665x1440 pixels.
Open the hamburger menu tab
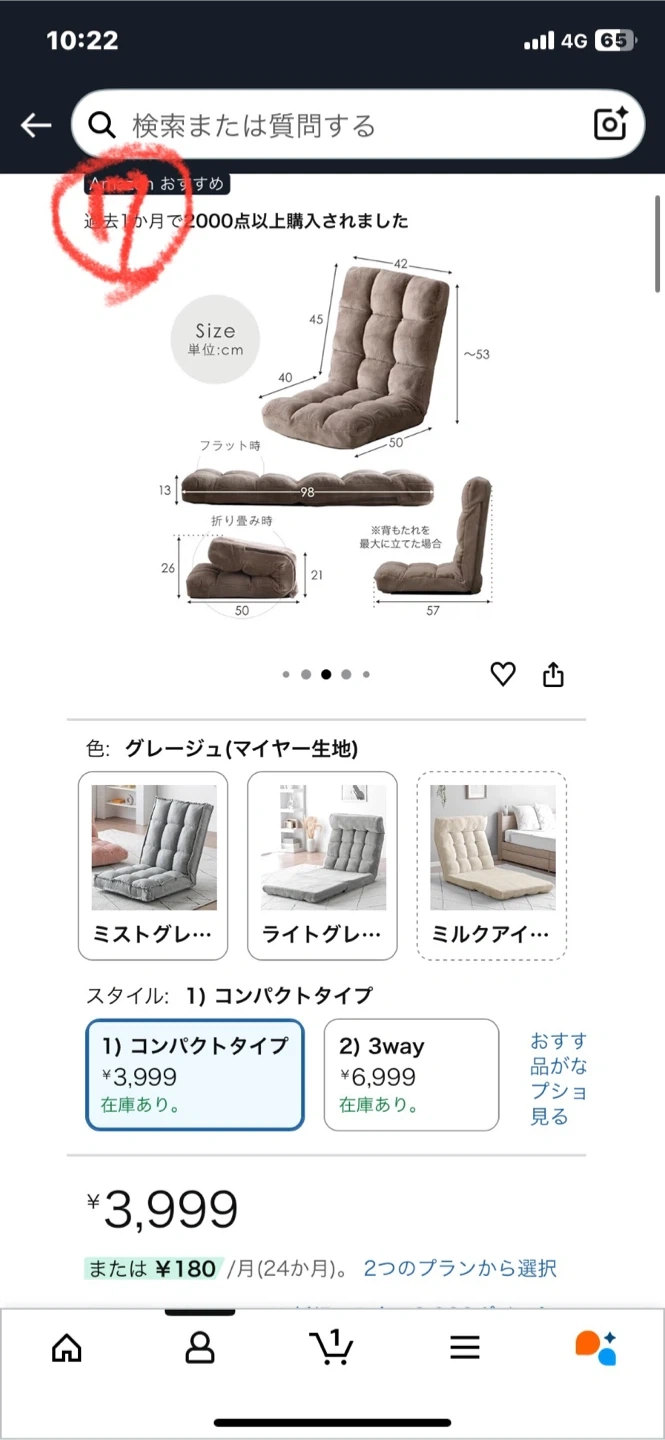pyautogui.click(x=465, y=1347)
